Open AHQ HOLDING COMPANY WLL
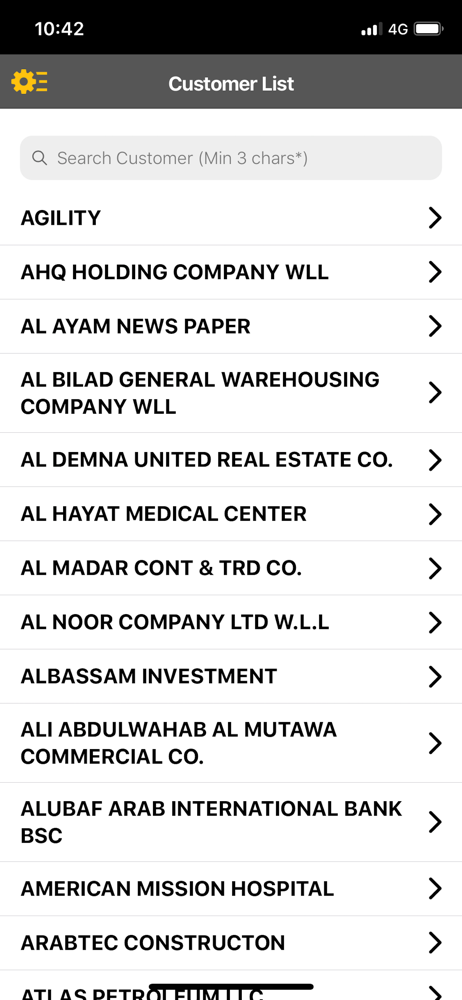 pyautogui.click(x=231, y=272)
